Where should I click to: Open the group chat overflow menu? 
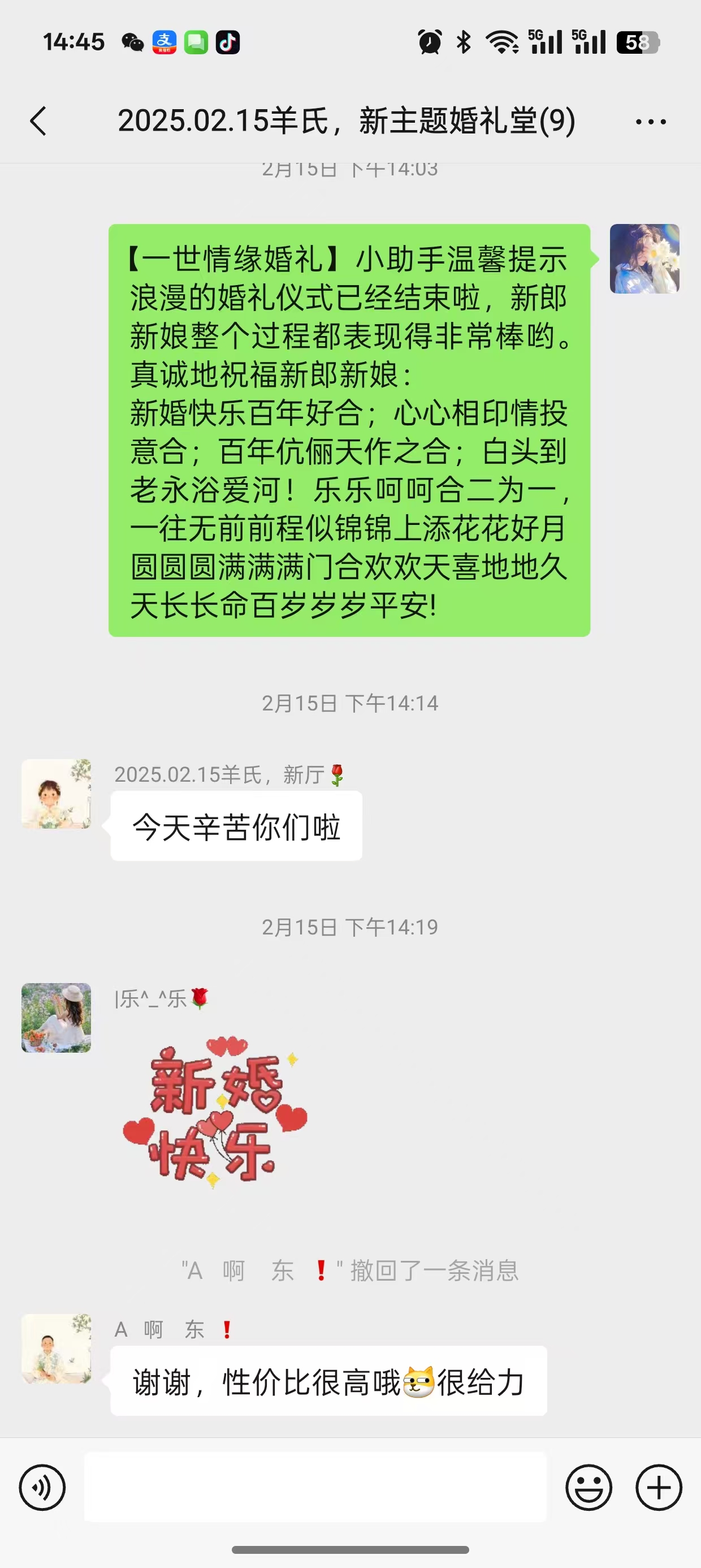click(x=651, y=122)
